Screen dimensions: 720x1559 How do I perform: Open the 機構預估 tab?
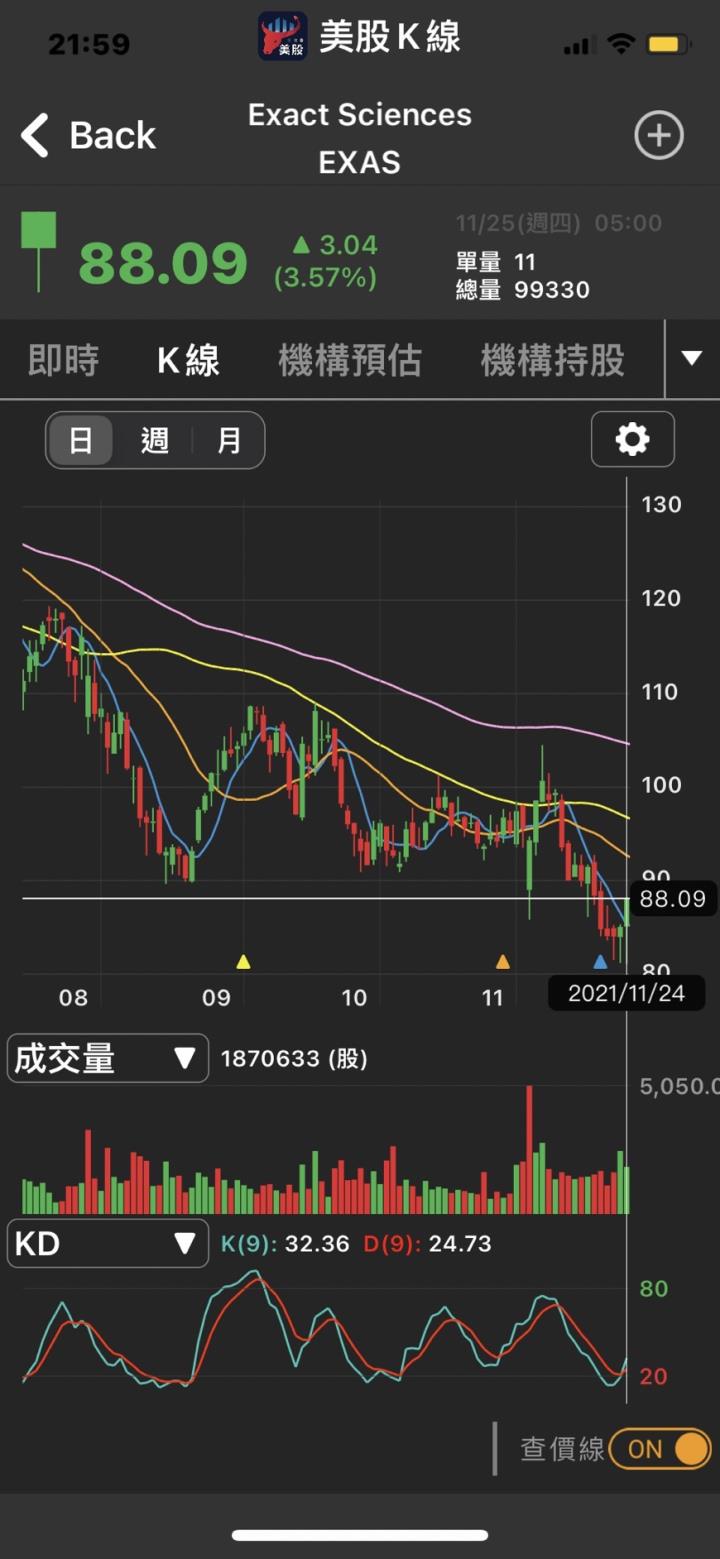[350, 360]
